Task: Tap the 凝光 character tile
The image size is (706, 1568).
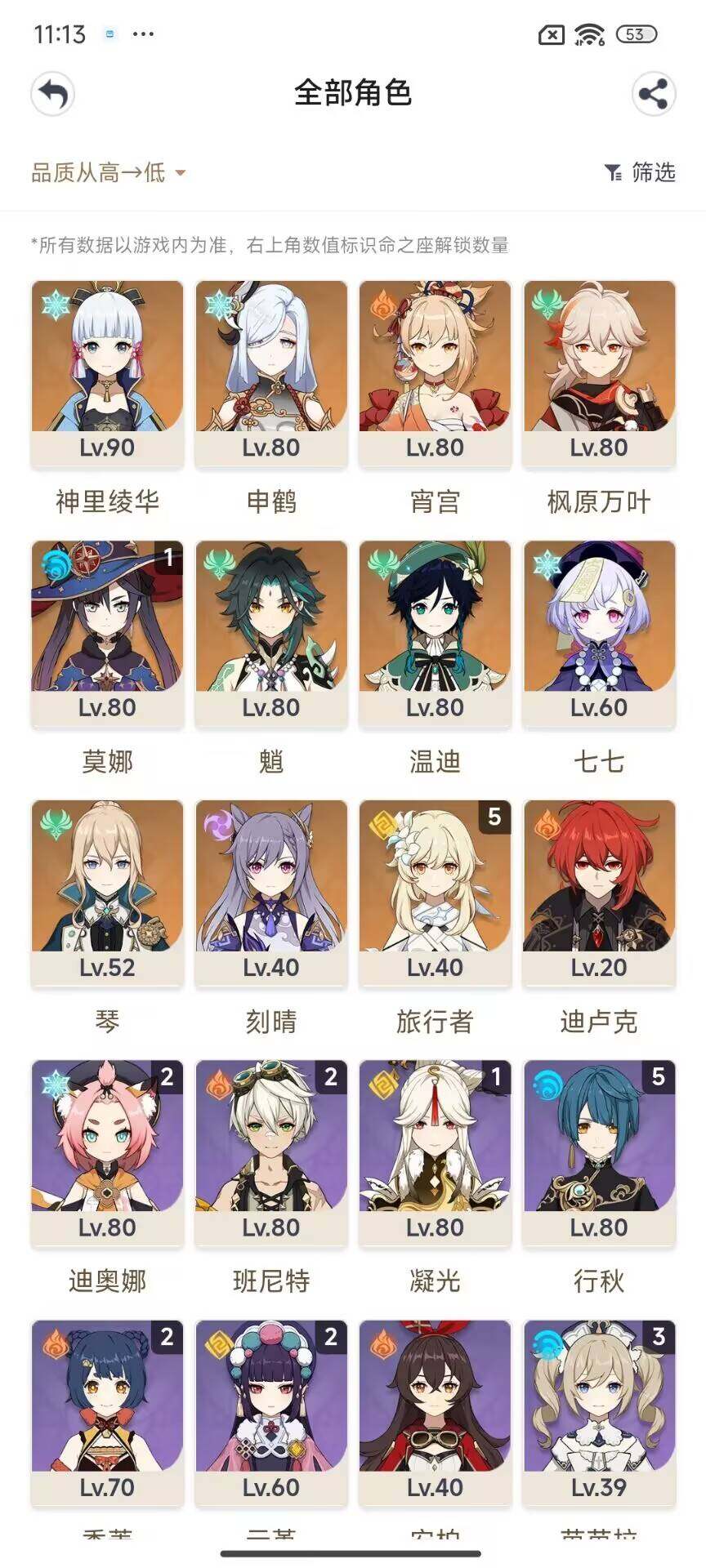Action: tap(435, 1153)
